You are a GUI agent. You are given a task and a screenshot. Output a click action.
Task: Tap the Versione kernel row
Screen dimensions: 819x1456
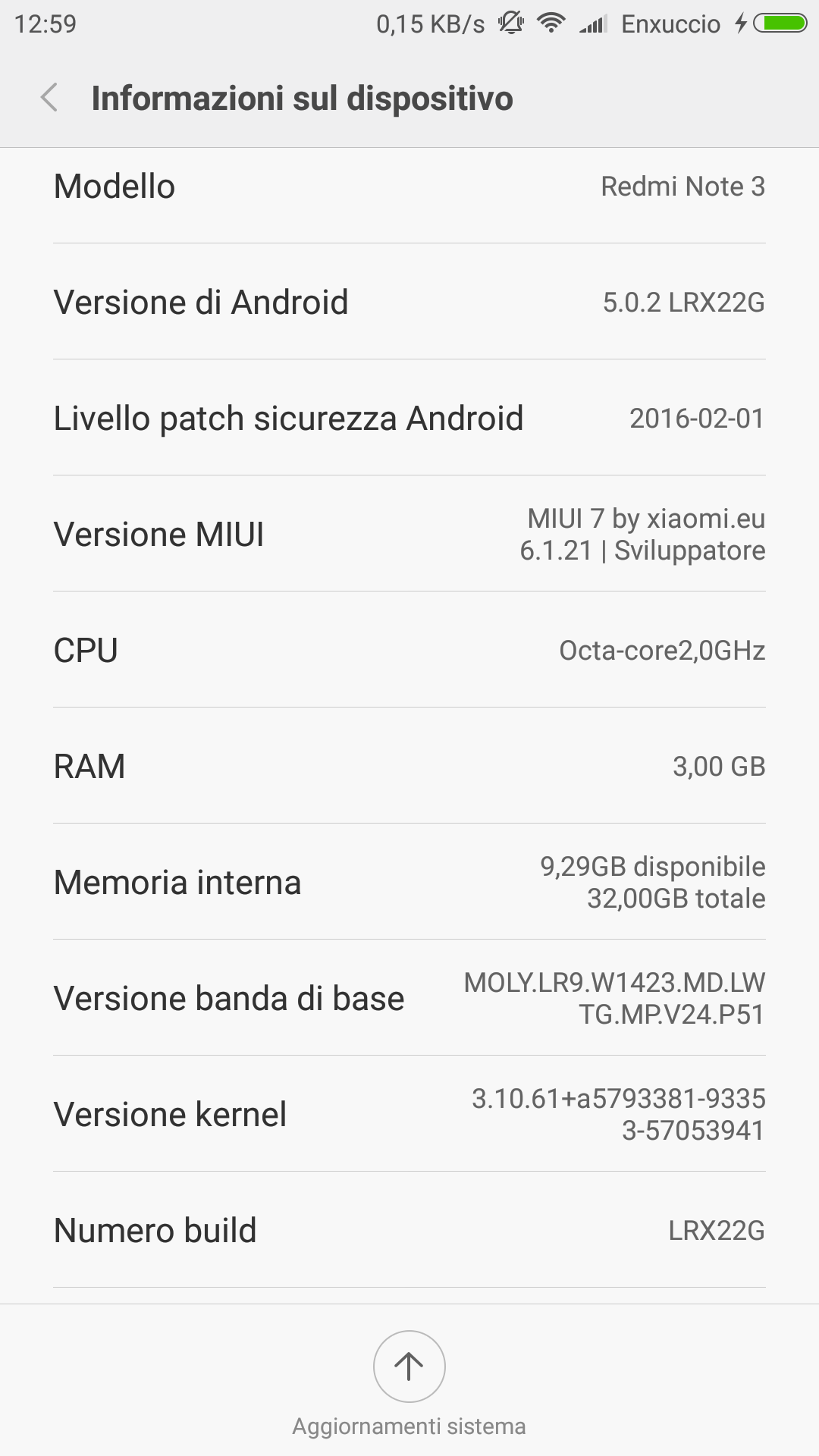[409, 1114]
